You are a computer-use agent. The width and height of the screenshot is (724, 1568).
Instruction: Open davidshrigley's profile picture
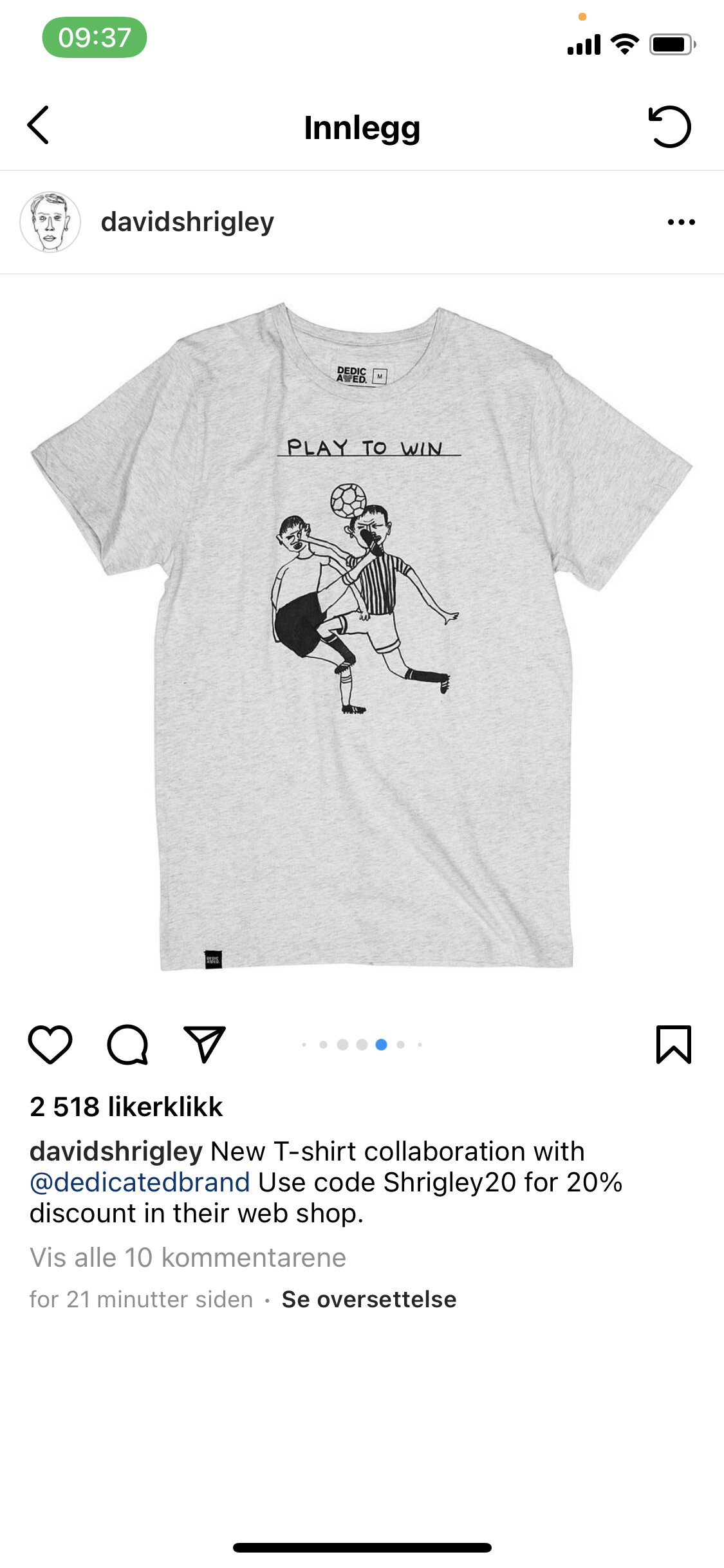tap(50, 222)
